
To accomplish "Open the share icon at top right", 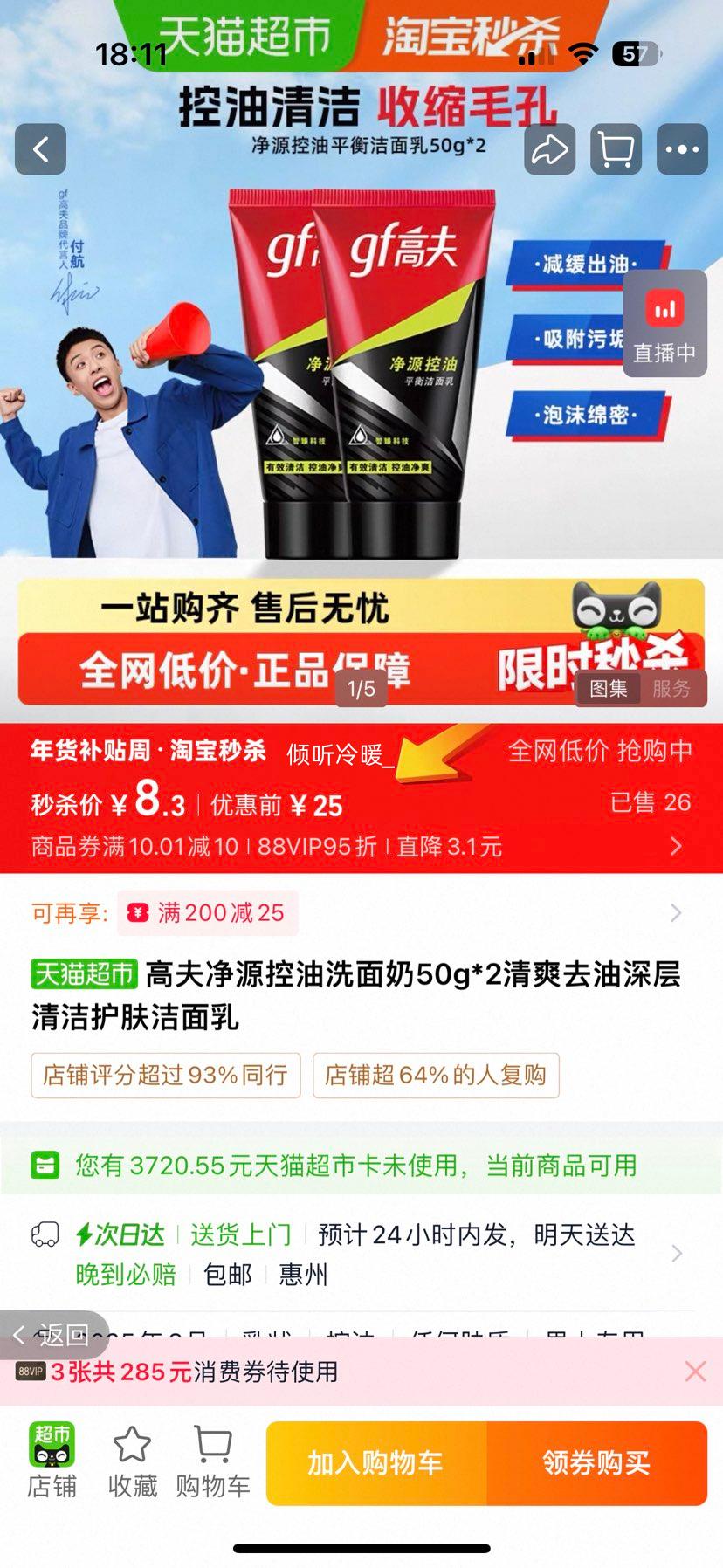I will pyautogui.click(x=548, y=148).
